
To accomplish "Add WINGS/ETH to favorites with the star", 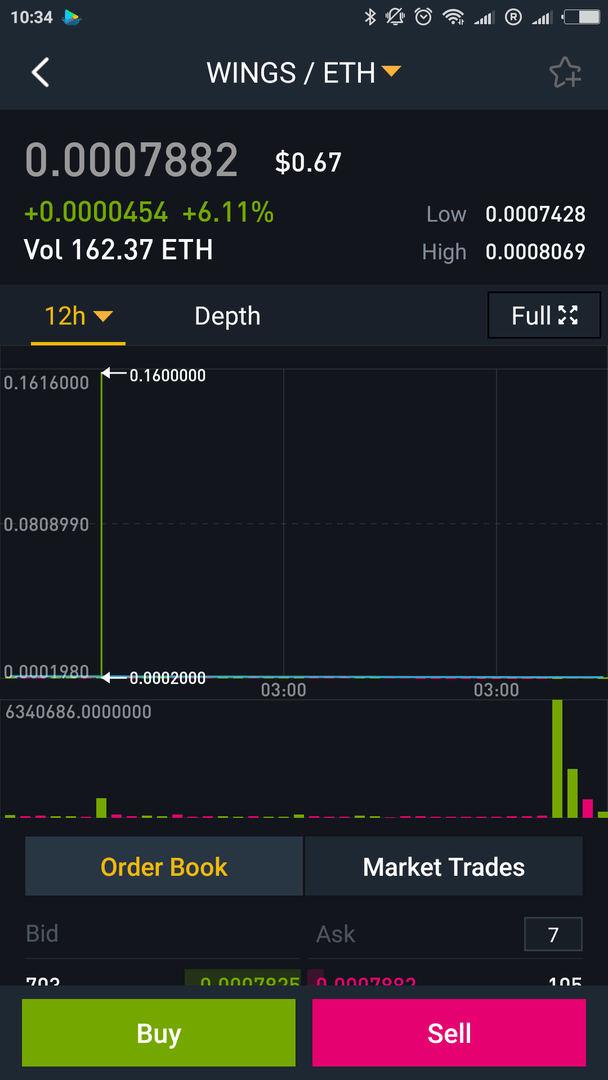I will [x=564, y=72].
